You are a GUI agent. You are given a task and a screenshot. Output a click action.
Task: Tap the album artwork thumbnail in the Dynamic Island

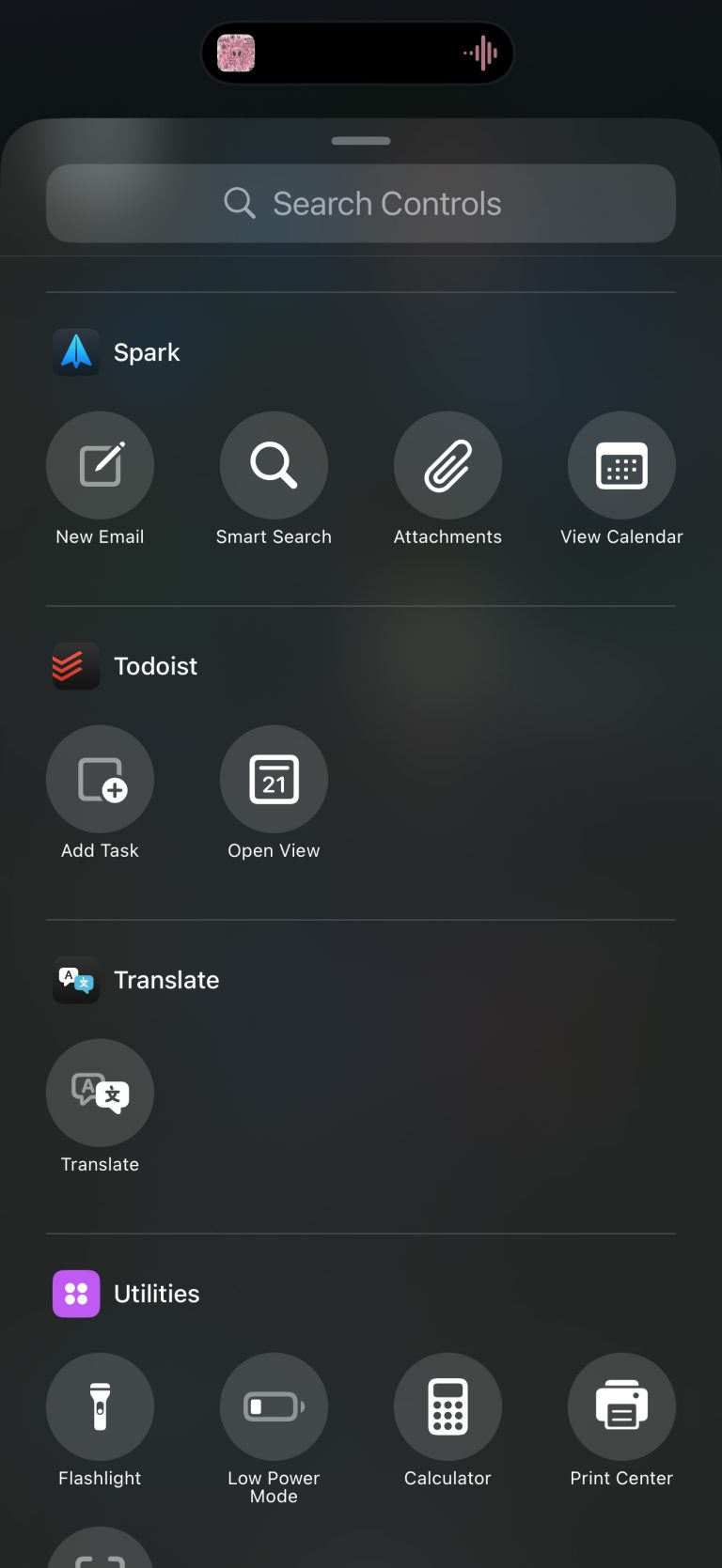point(235,54)
